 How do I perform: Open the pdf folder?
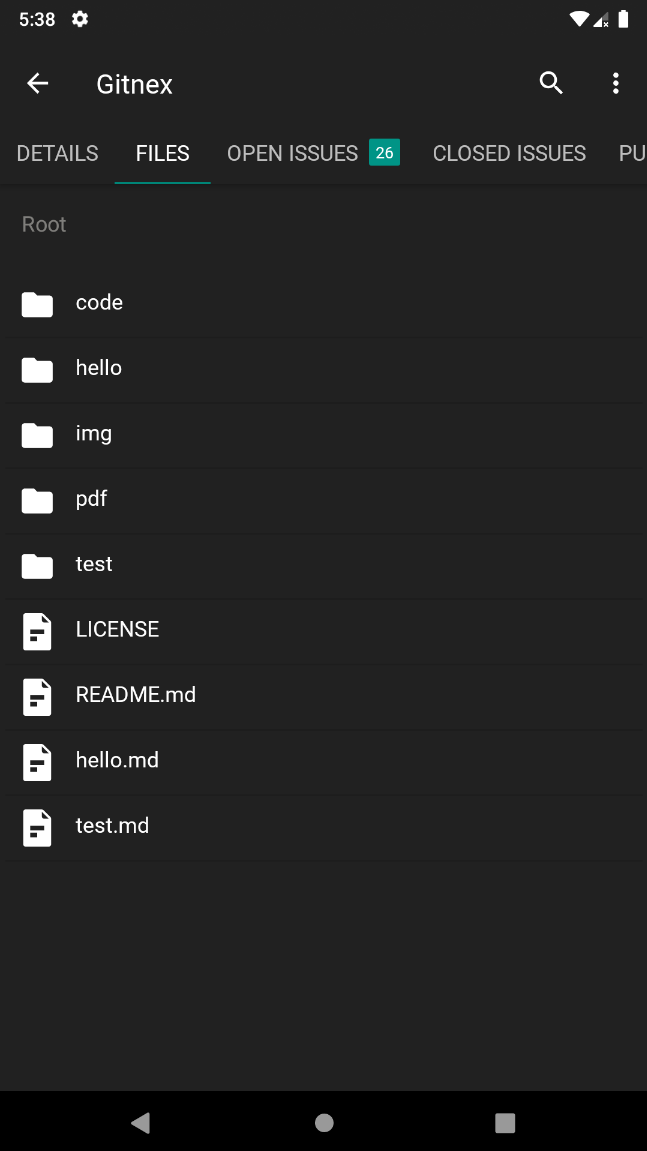click(x=91, y=499)
